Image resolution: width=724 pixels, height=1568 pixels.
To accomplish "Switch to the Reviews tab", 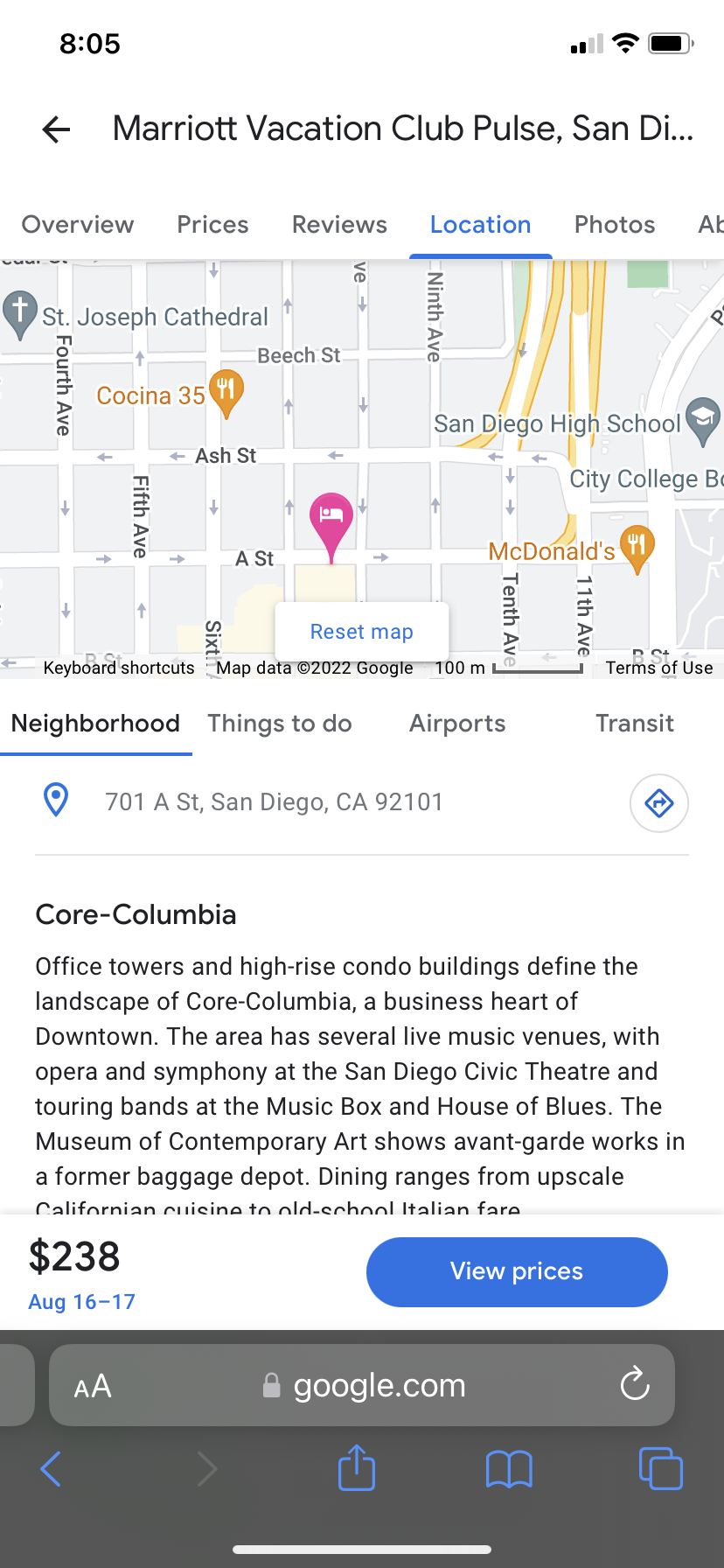I will (x=339, y=225).
